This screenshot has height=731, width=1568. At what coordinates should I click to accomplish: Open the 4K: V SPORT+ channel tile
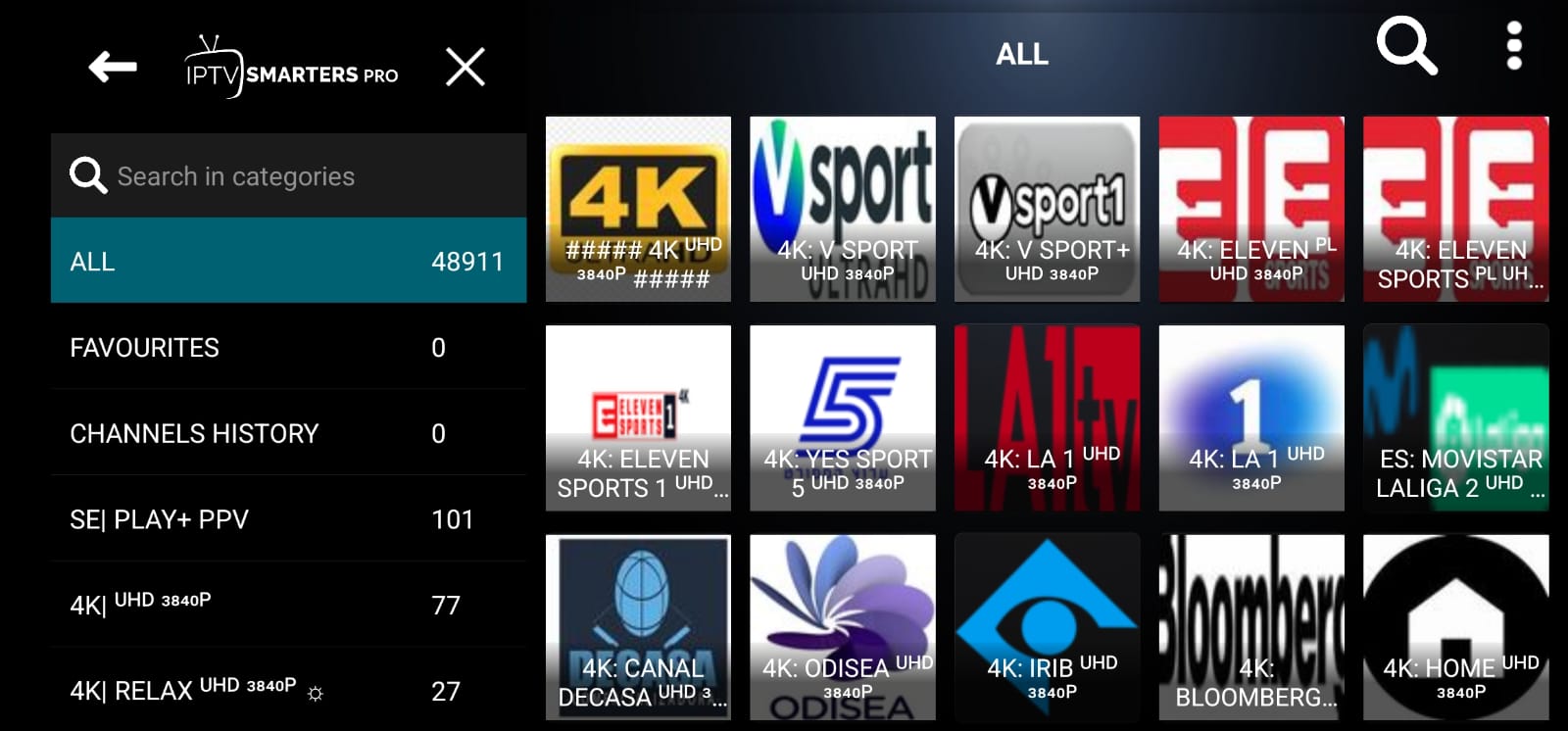1047,209
